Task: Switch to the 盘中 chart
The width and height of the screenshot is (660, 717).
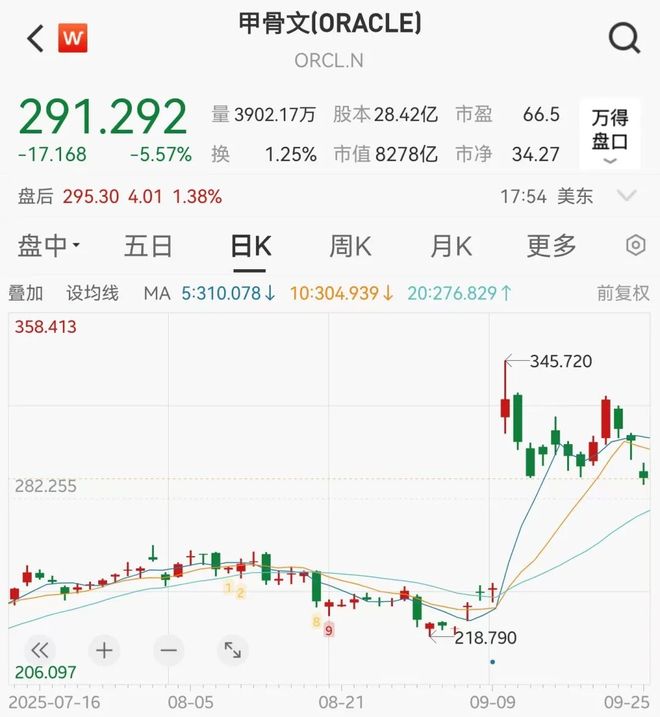Action: tap(48, 245)
